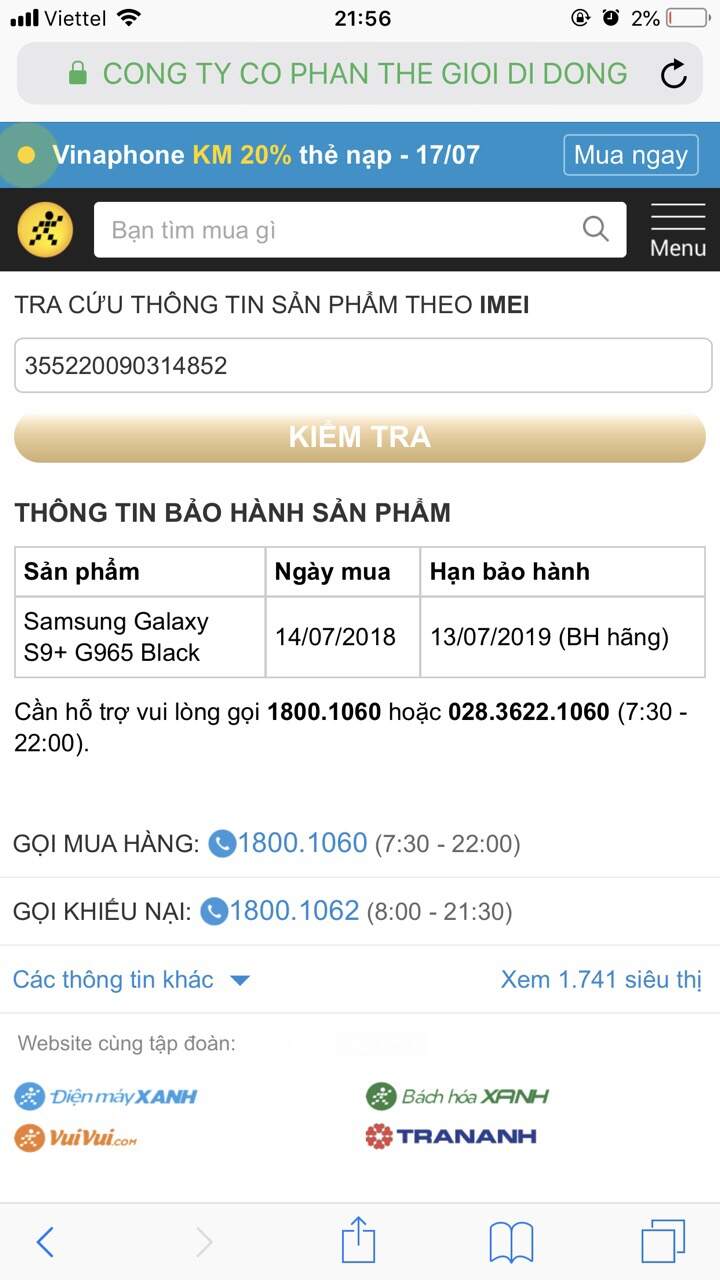Reload the page in Safari

[674, 74]
